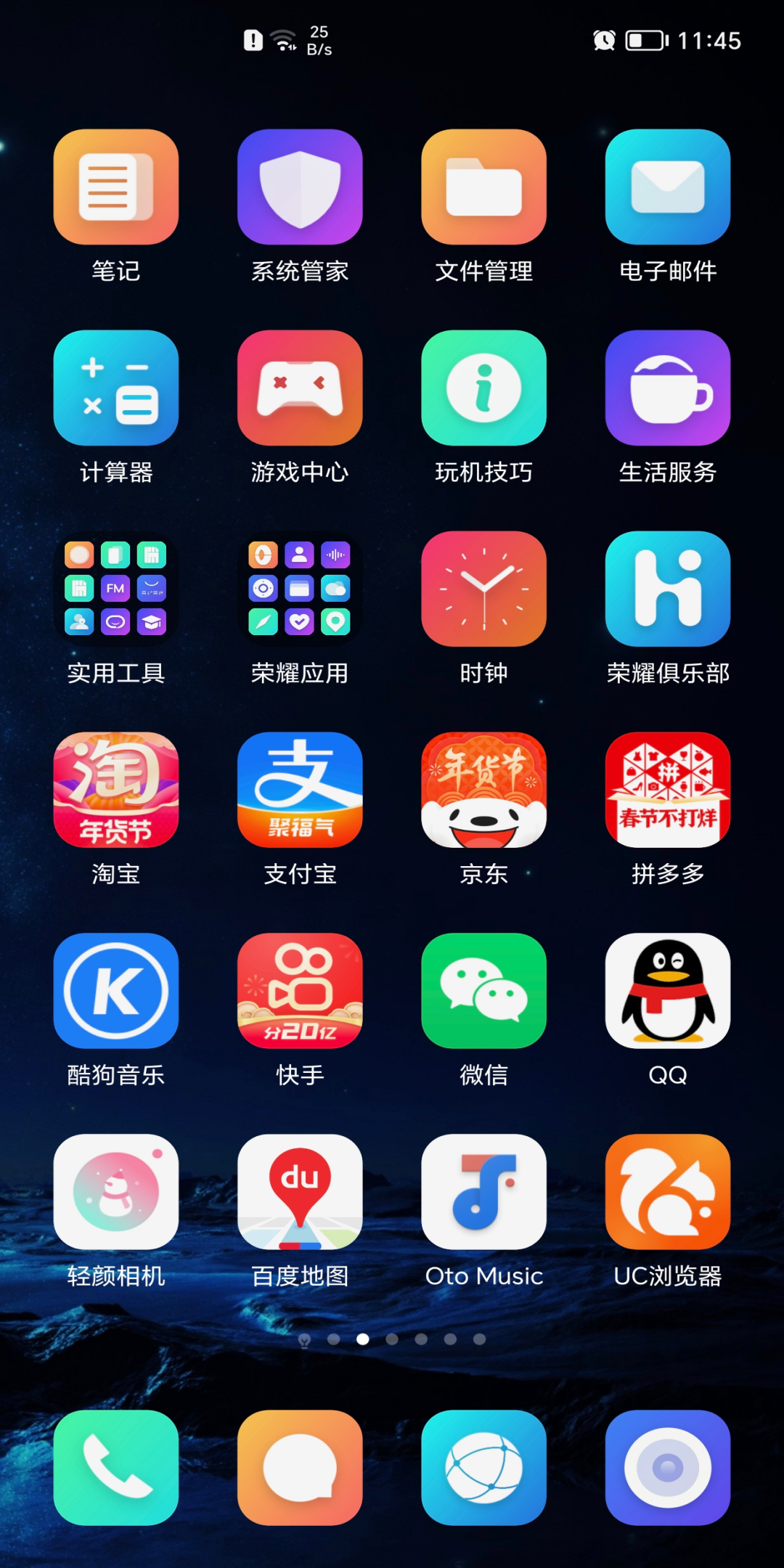Screen dimensions: 784x1568
Task: Launch the 京东 app
Action: 483,790
